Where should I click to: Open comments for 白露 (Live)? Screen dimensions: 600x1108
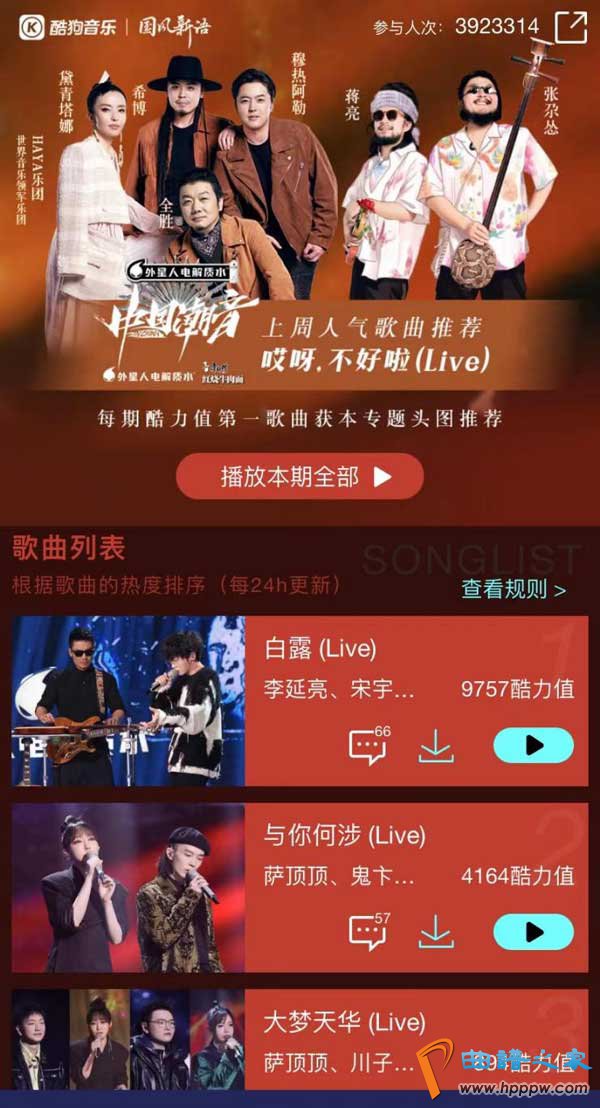click(x=368, y=746)
